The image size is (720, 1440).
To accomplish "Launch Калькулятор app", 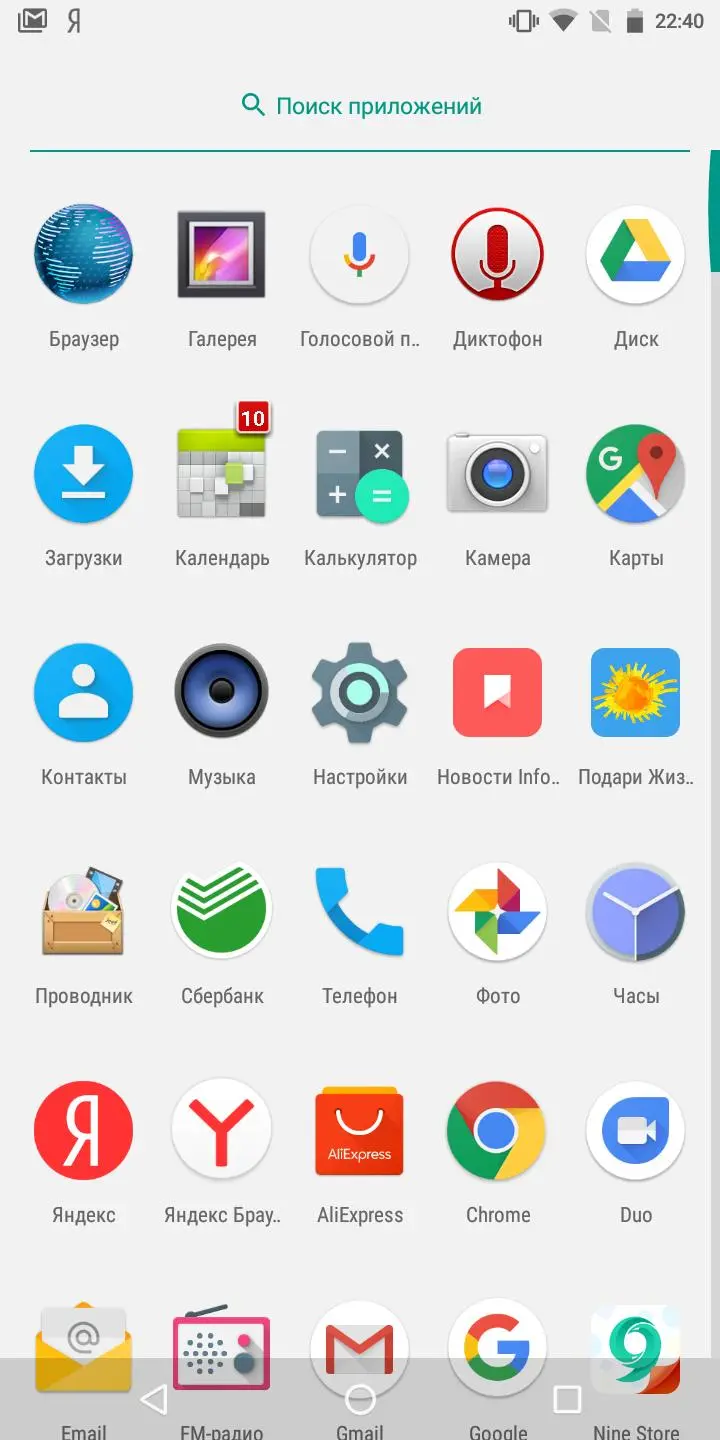I will 360,473.
